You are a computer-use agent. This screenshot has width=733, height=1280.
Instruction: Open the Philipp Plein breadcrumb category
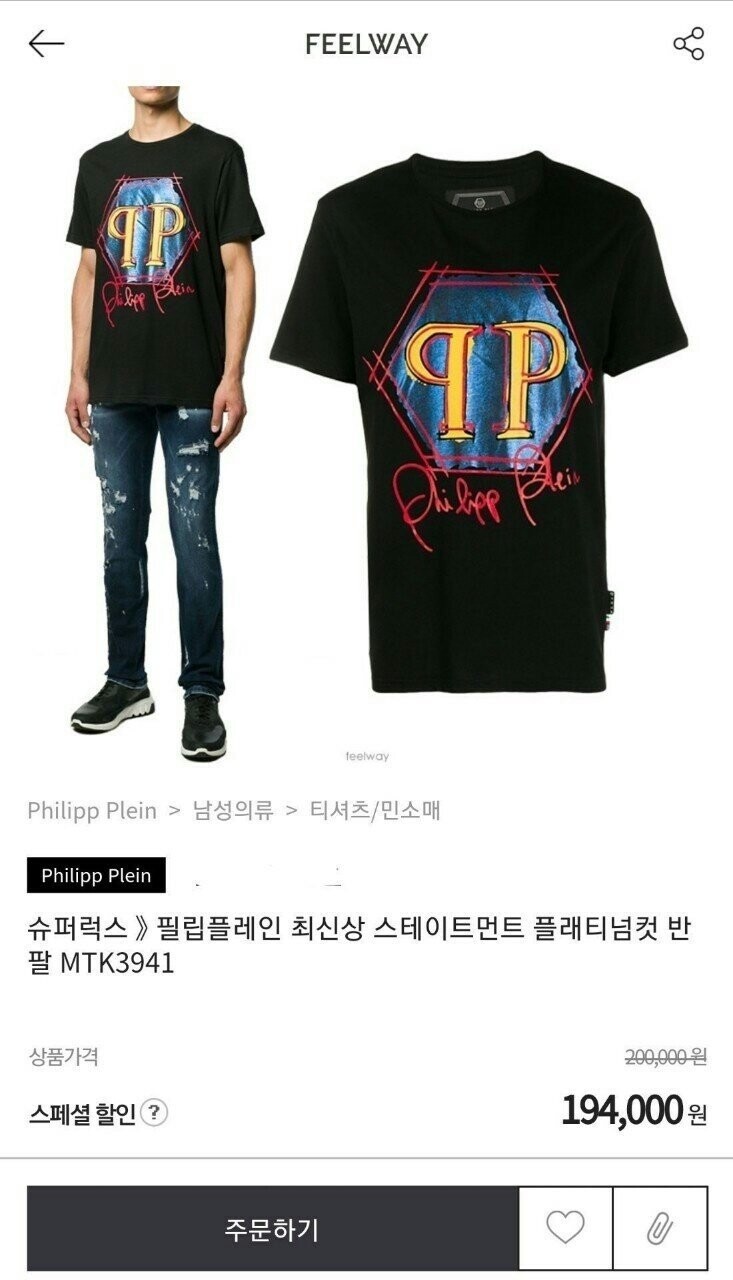point(92,810)
